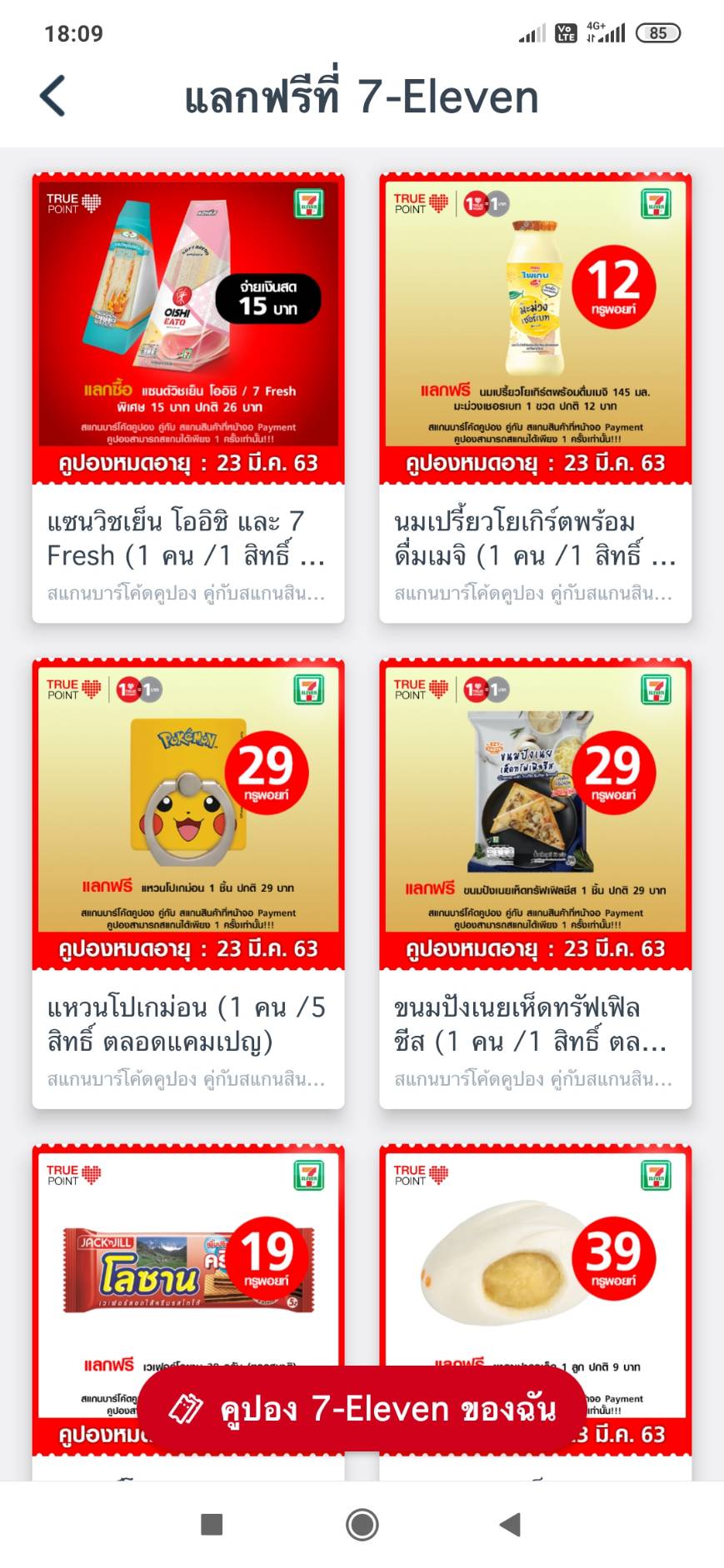The height and width of the screenshot is (1568, 724).
Task: Open the Pokémon ring coupon card
Action: click(188, 884)
